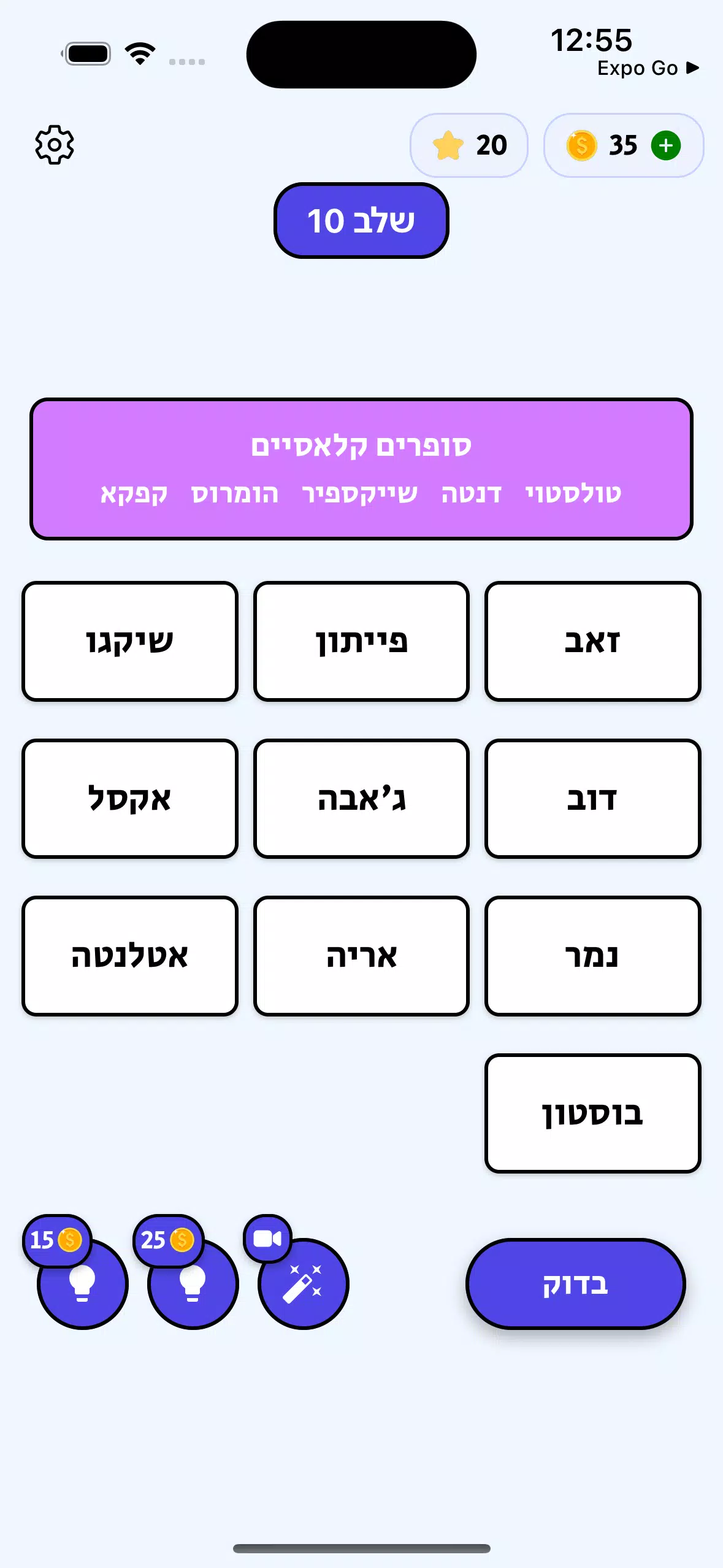Select the word ג'אבה

click(361, 797)
